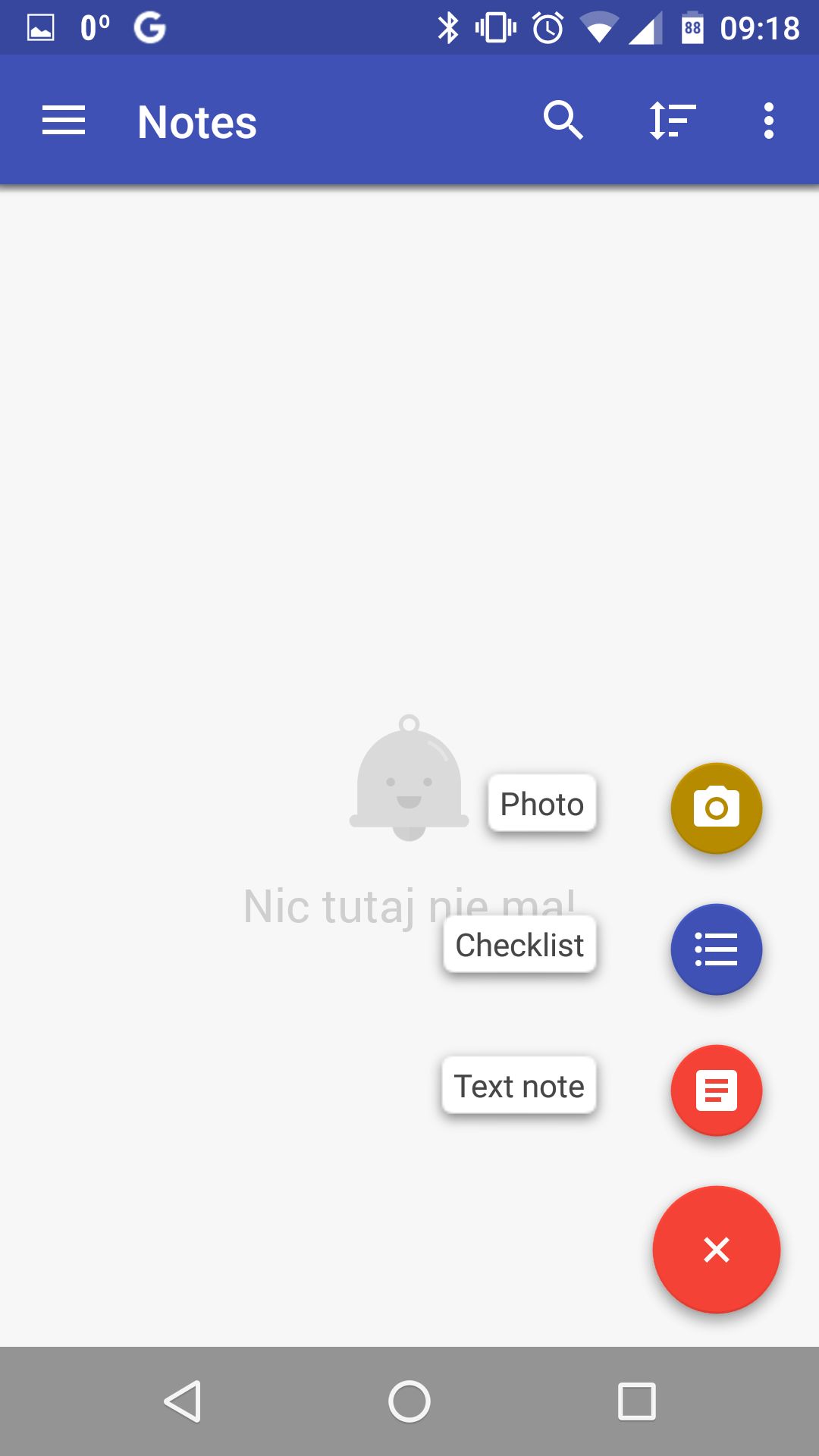Close the floating action menu
Viewport: 819px width, 1456px height.
point(717,1250)
